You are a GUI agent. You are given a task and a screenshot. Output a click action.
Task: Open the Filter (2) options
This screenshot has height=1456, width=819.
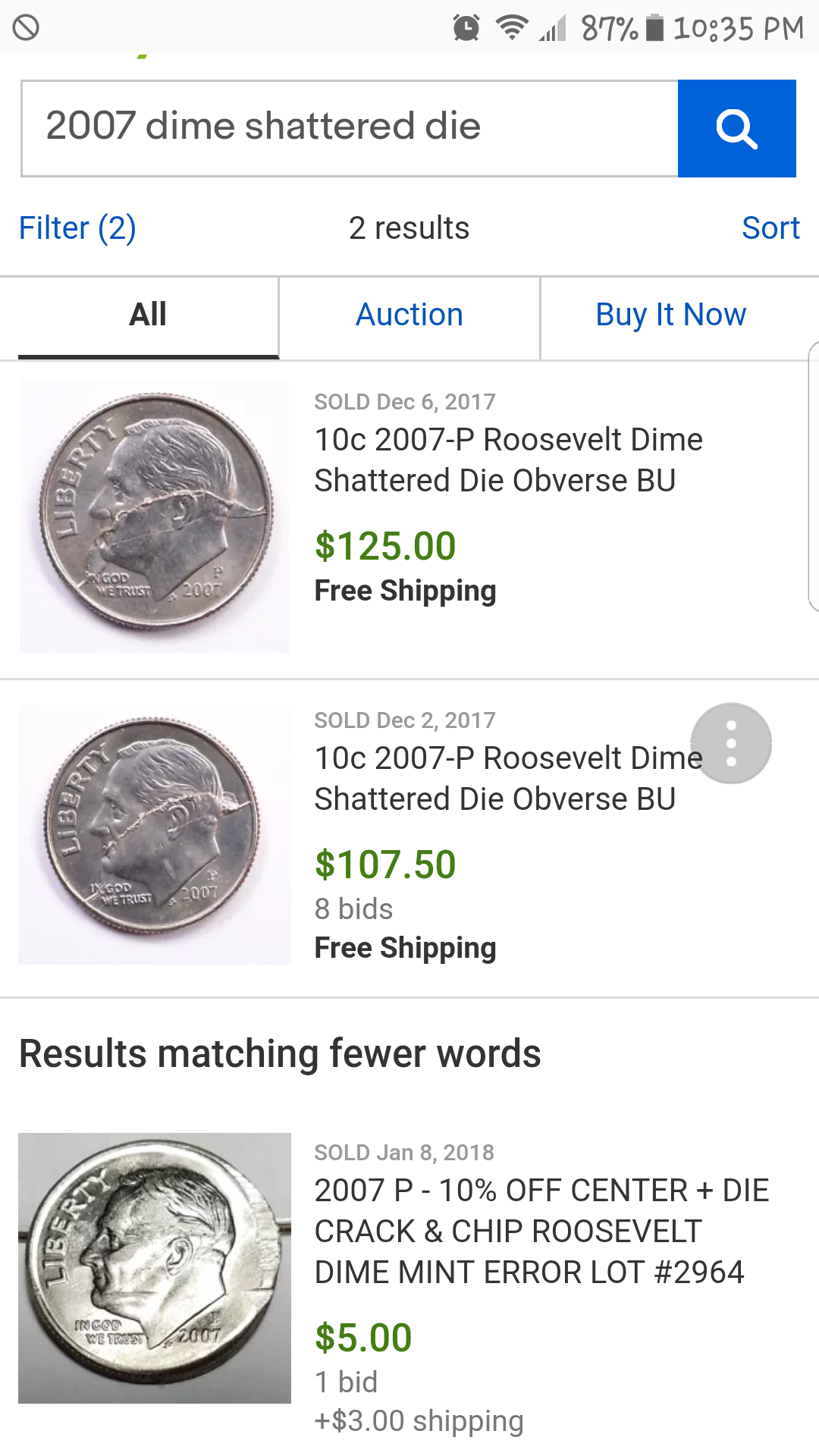point(77,228)
